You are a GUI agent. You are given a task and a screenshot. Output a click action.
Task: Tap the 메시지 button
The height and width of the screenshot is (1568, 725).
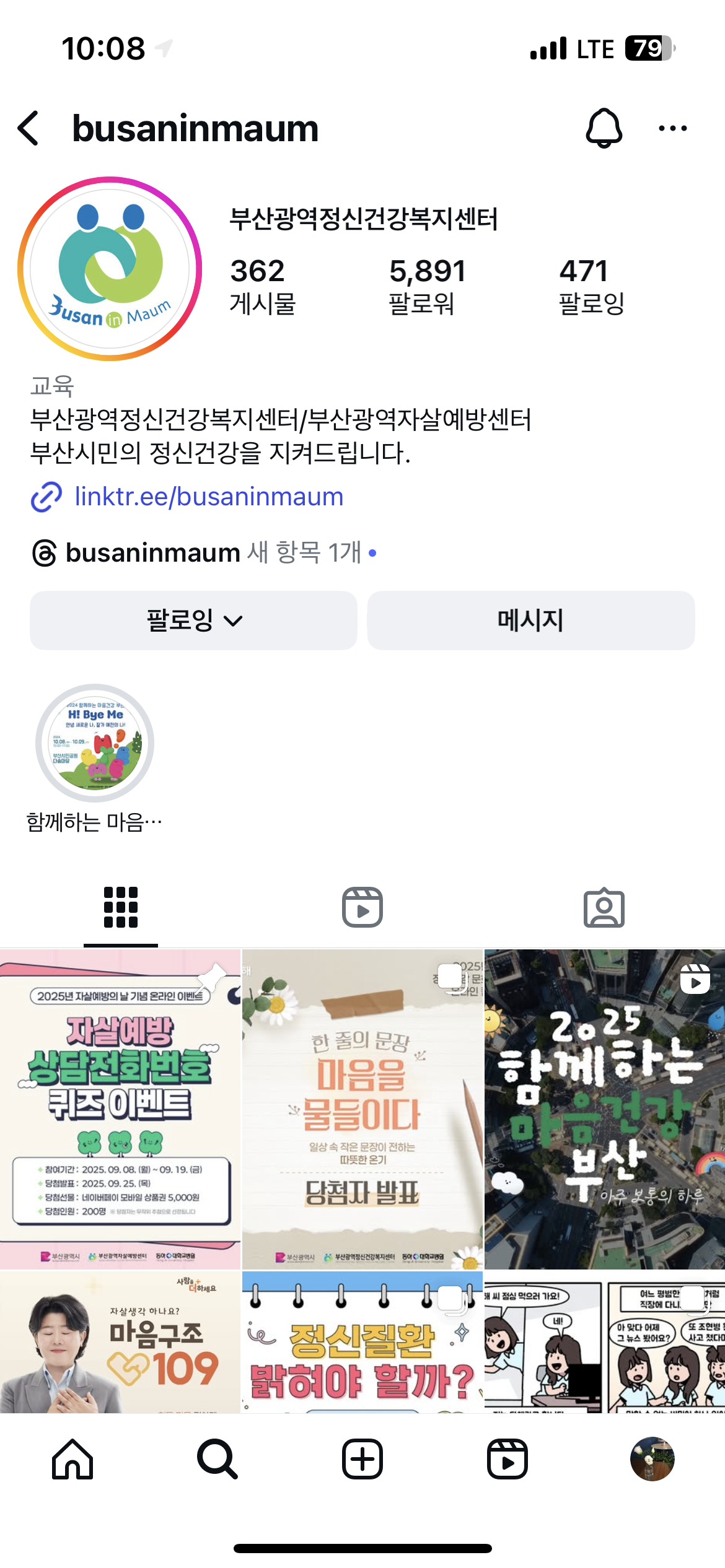[530, 620]
